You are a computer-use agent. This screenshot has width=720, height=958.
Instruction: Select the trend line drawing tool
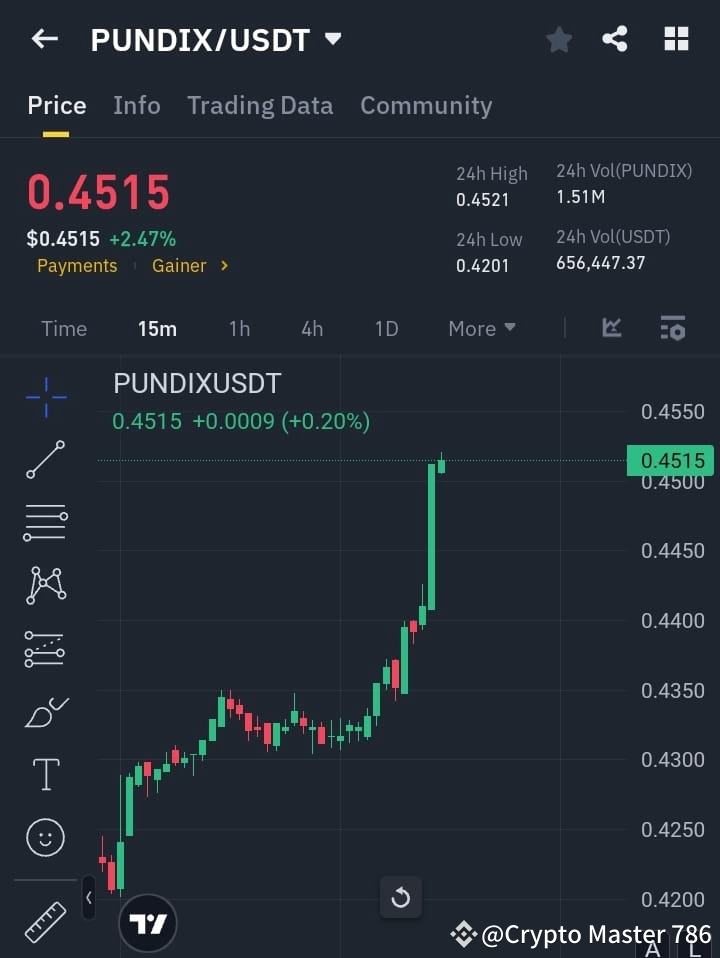(x=45, y=460)
